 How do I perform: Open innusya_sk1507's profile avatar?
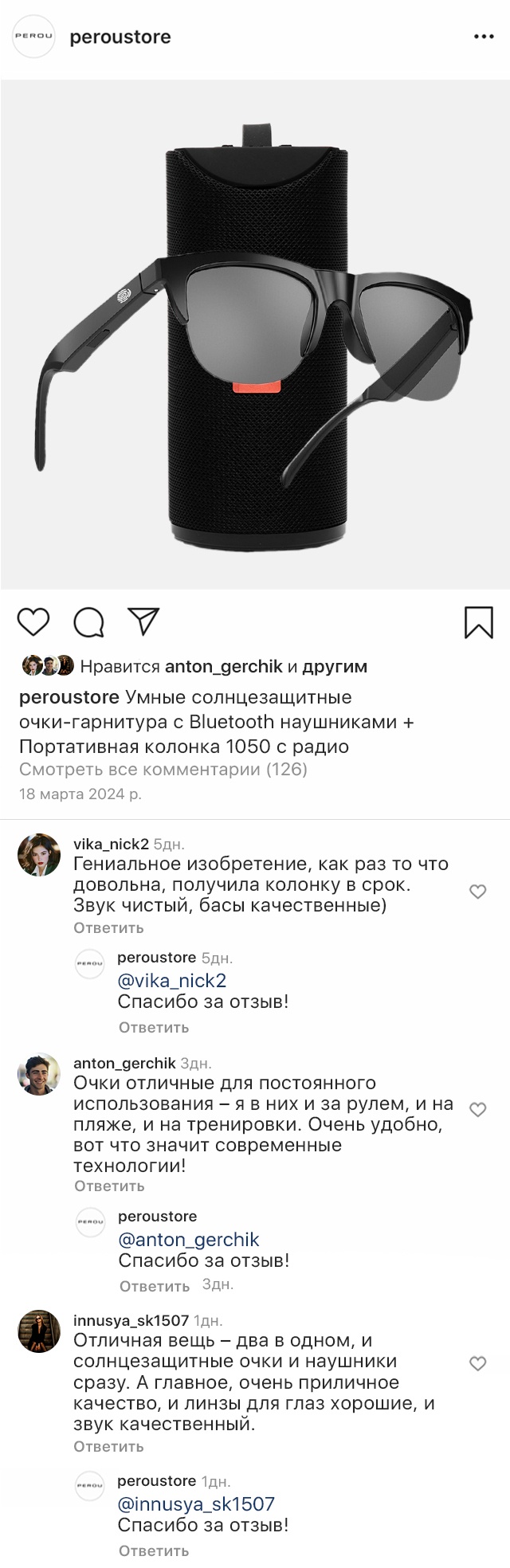(x=39, y=1331)
